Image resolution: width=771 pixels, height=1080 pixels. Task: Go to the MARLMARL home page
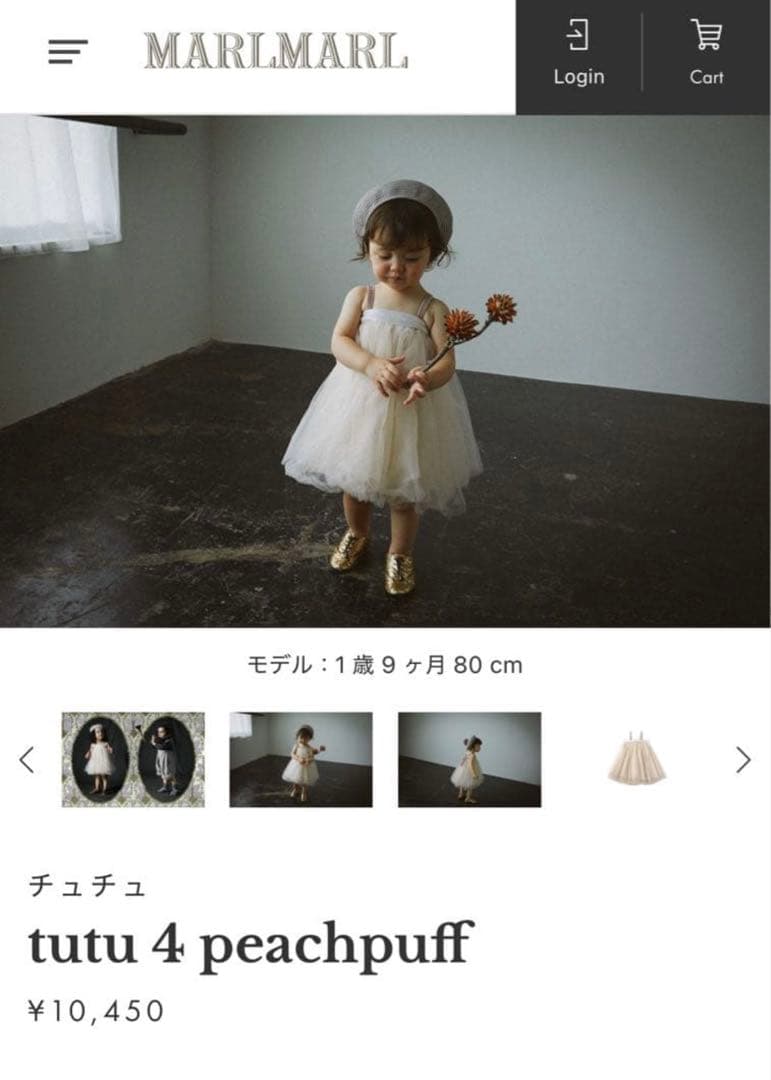[x=275, y=51]
